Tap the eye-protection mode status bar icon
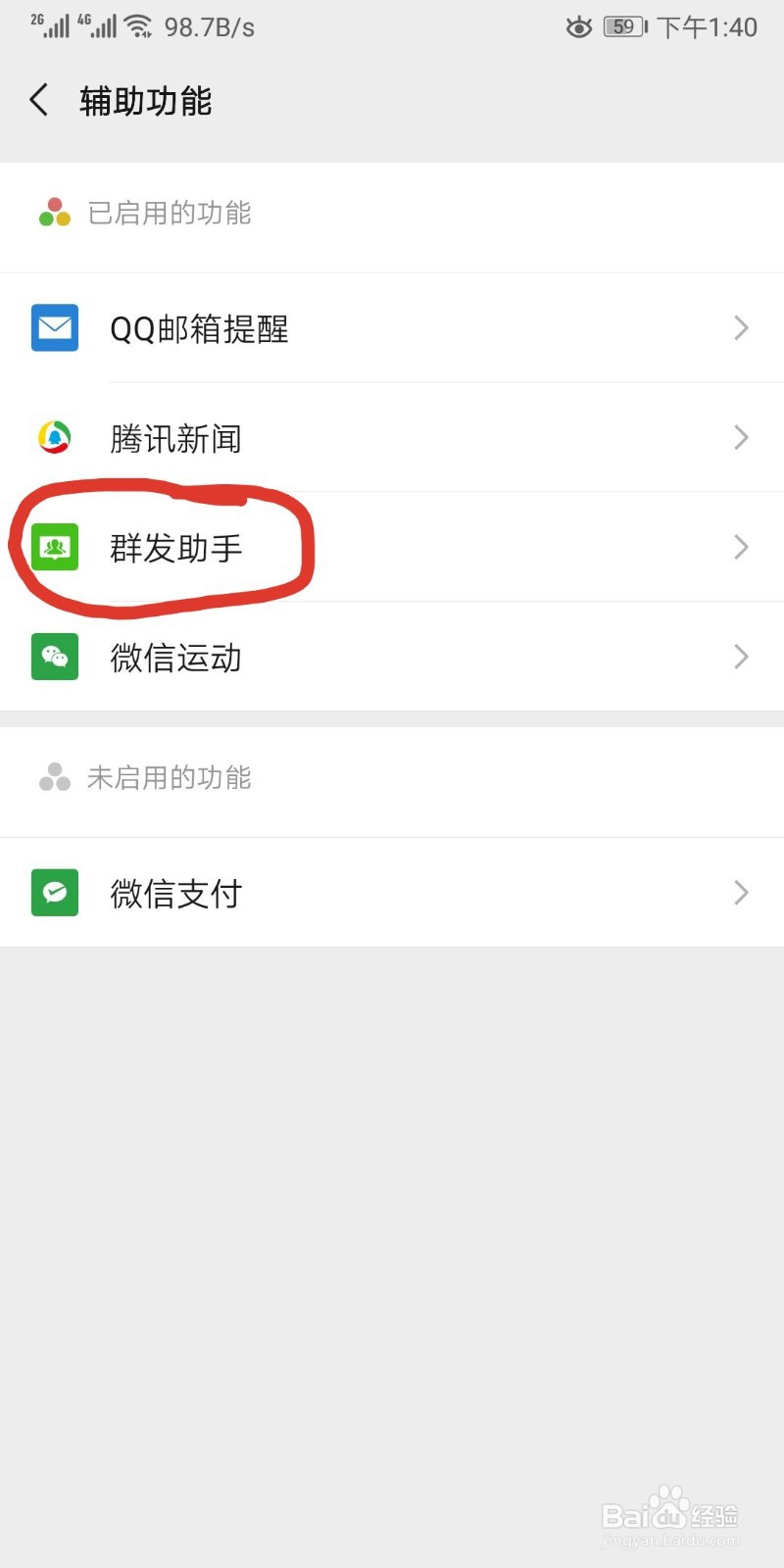Viewport: 784px width, 1568px height. pyautogui.click(x=579, y=27)
